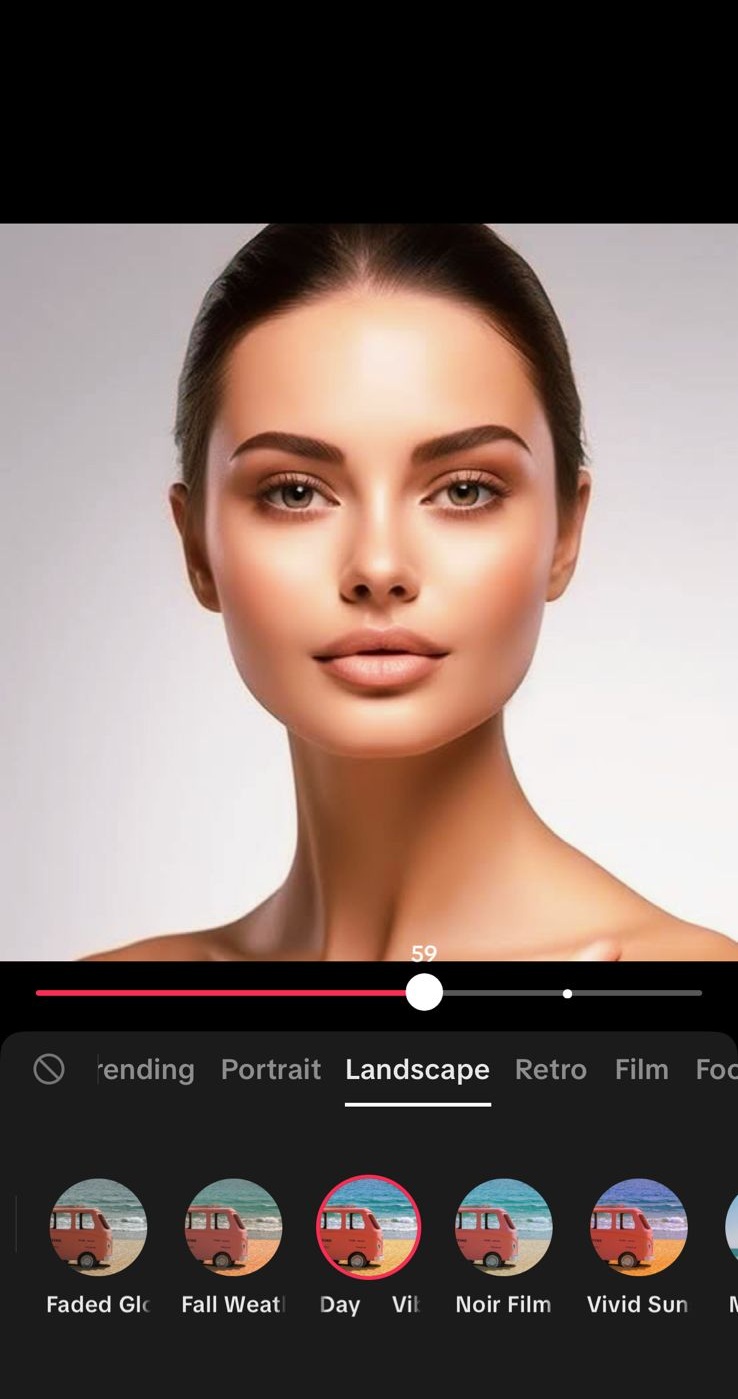Switch to the Portrait filter category
The image size is (738, 1399).
[x=270, y=1069]
